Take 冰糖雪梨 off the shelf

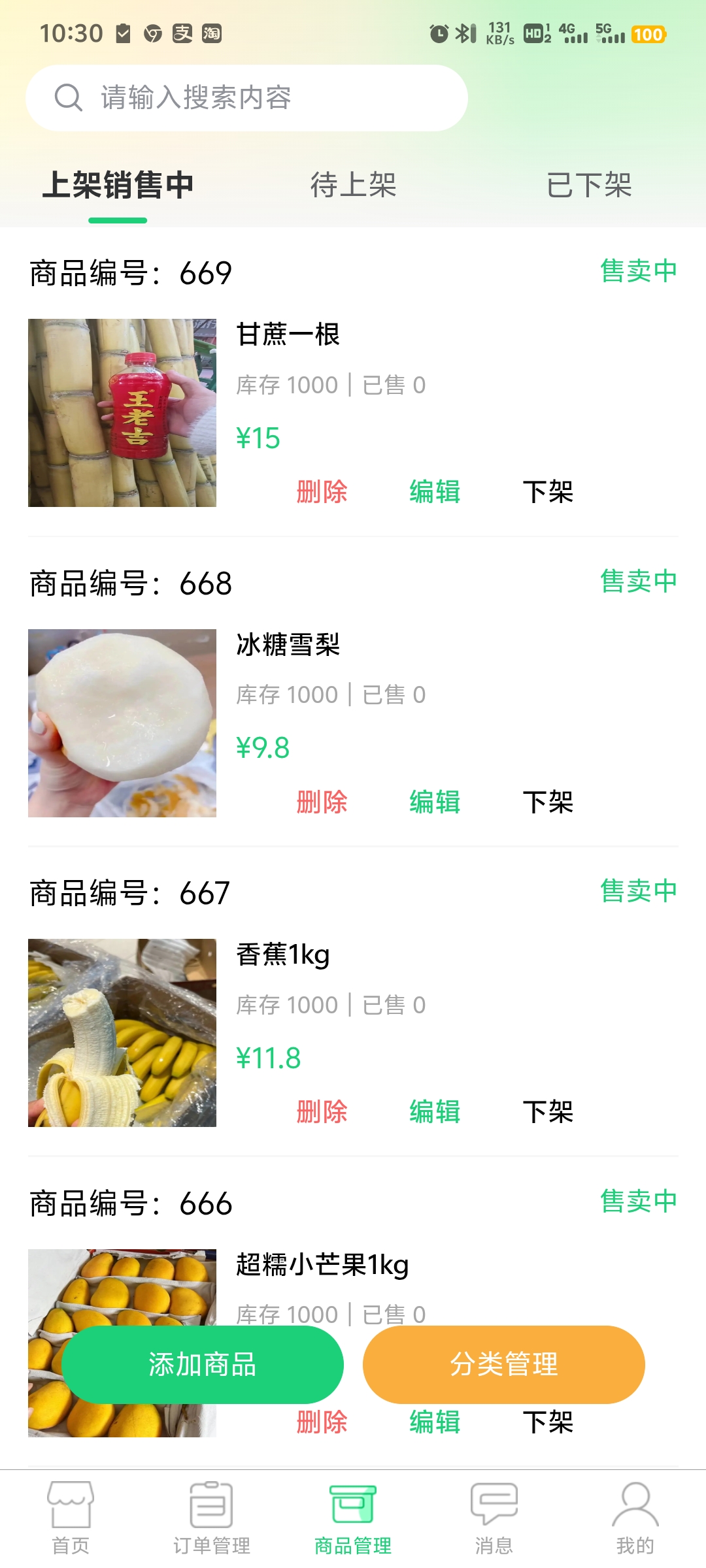tap(548, 802)
